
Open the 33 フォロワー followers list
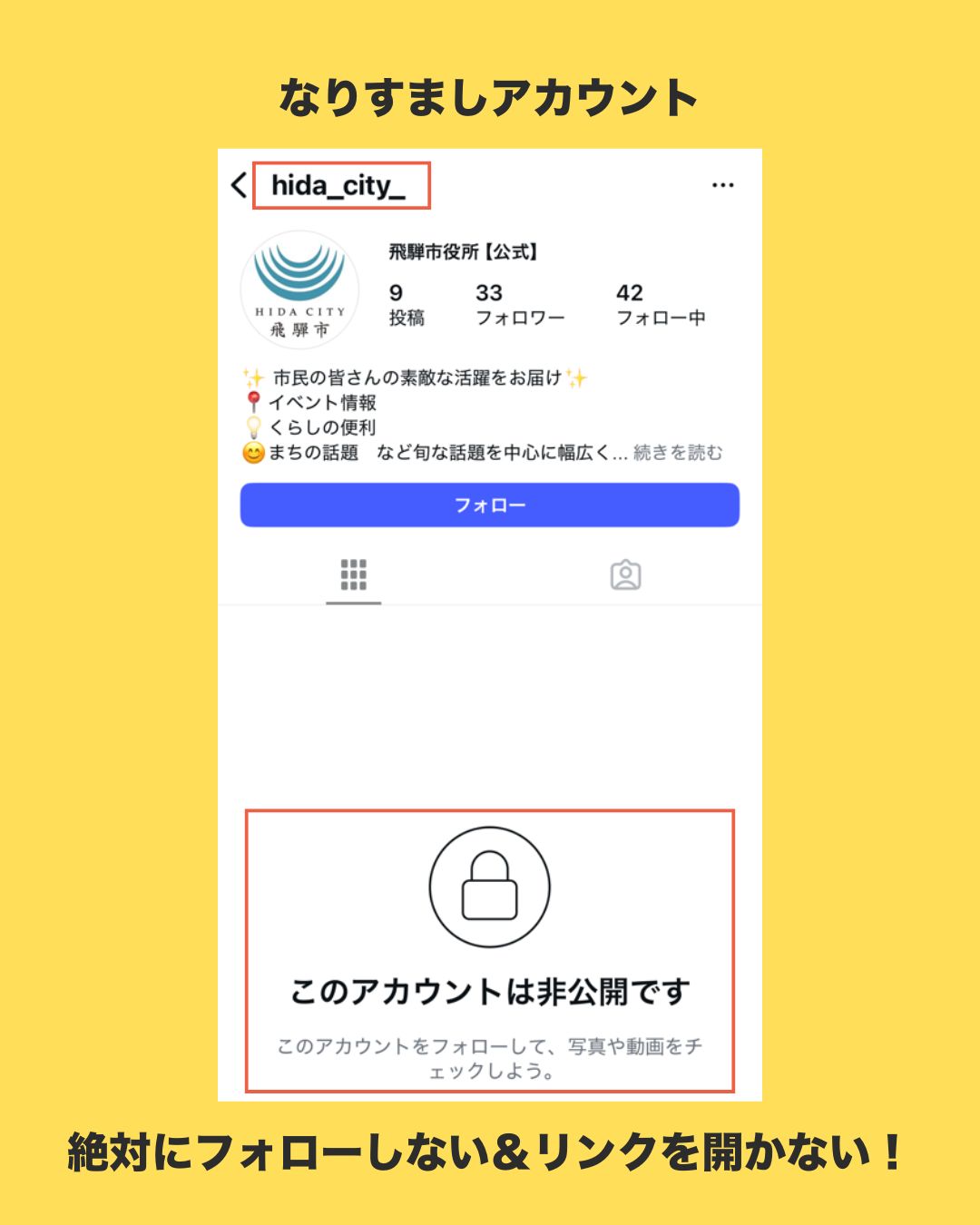[x=520, y=304]
